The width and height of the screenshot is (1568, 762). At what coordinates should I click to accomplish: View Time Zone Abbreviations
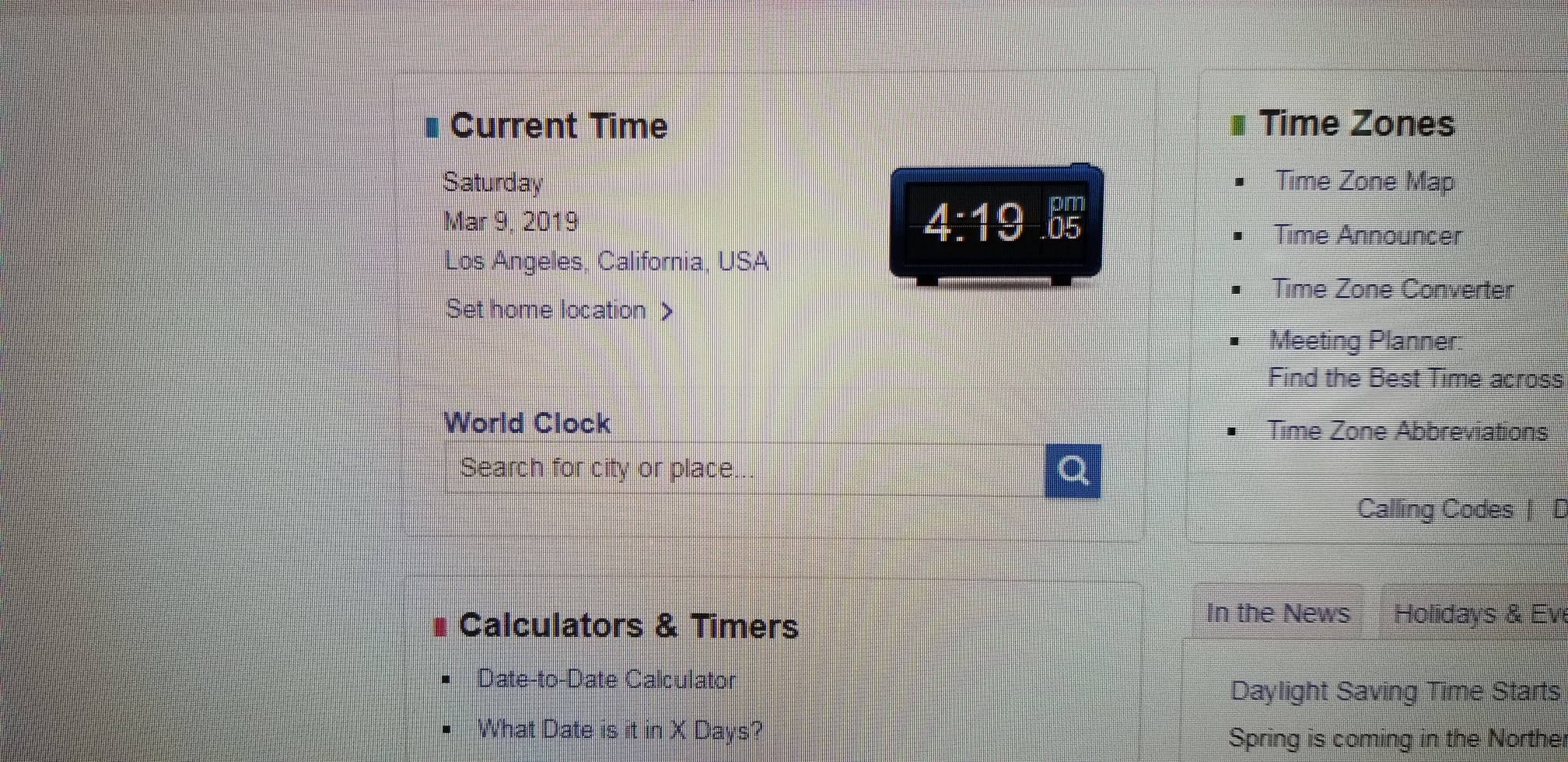tap(1406, 432)
